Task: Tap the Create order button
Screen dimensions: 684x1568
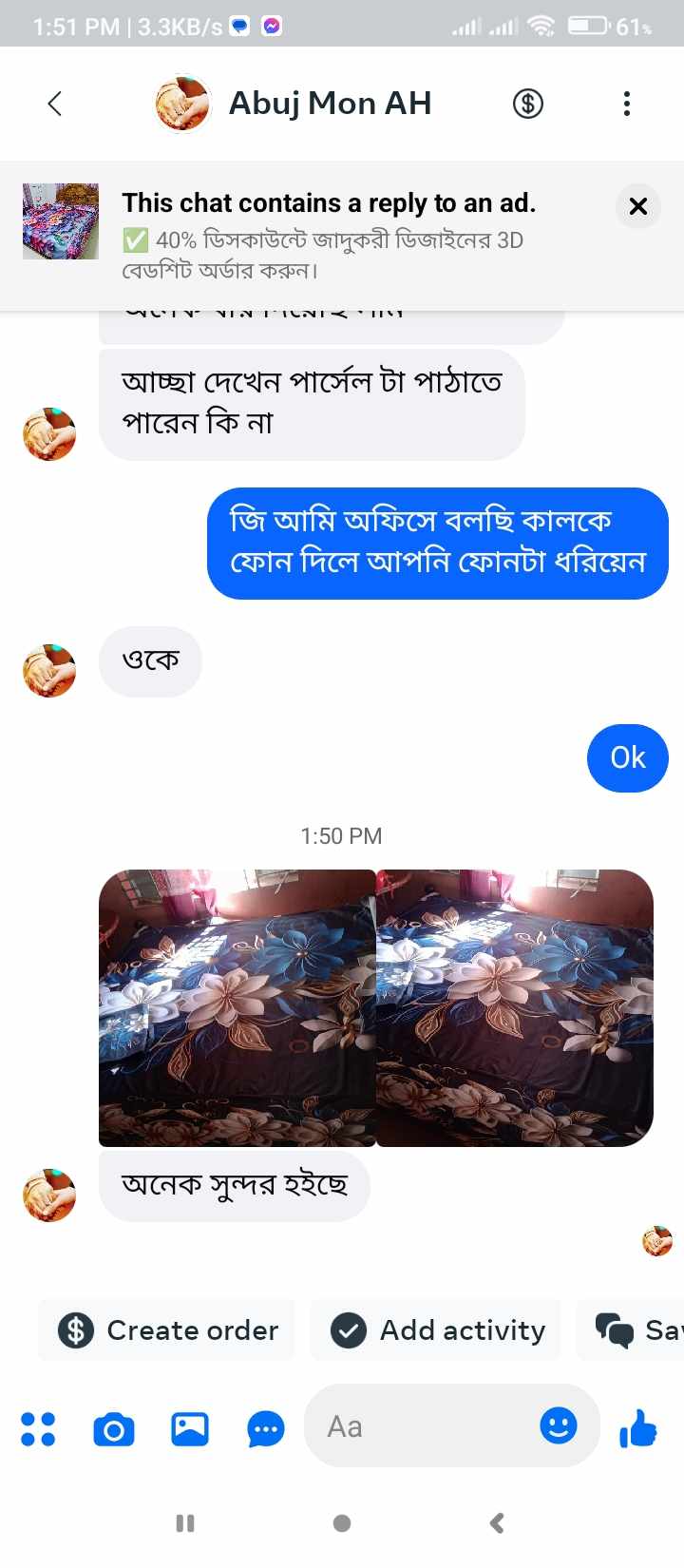Action: (168, 1330)
